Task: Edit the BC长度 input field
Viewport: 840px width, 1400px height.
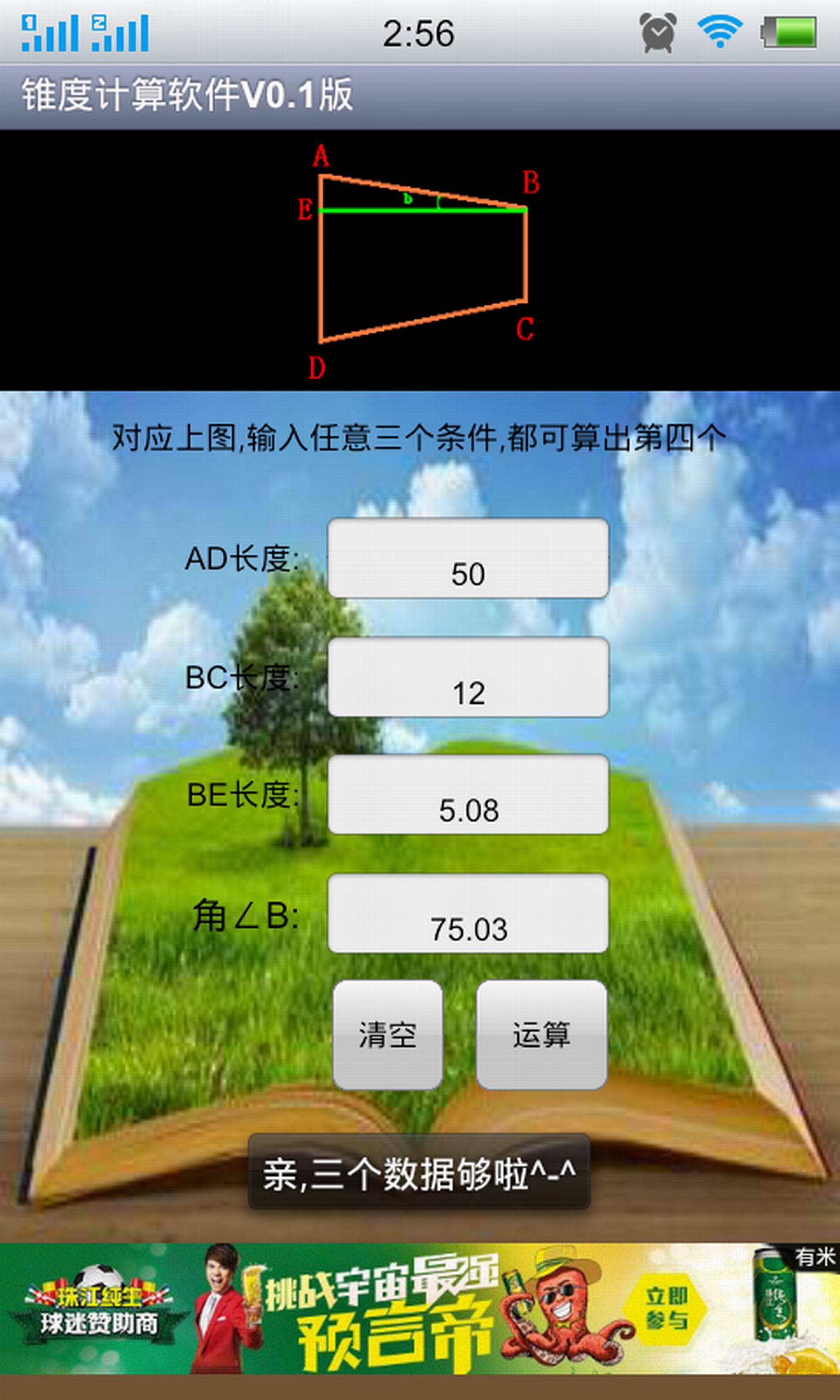Action: click(468, 677)
